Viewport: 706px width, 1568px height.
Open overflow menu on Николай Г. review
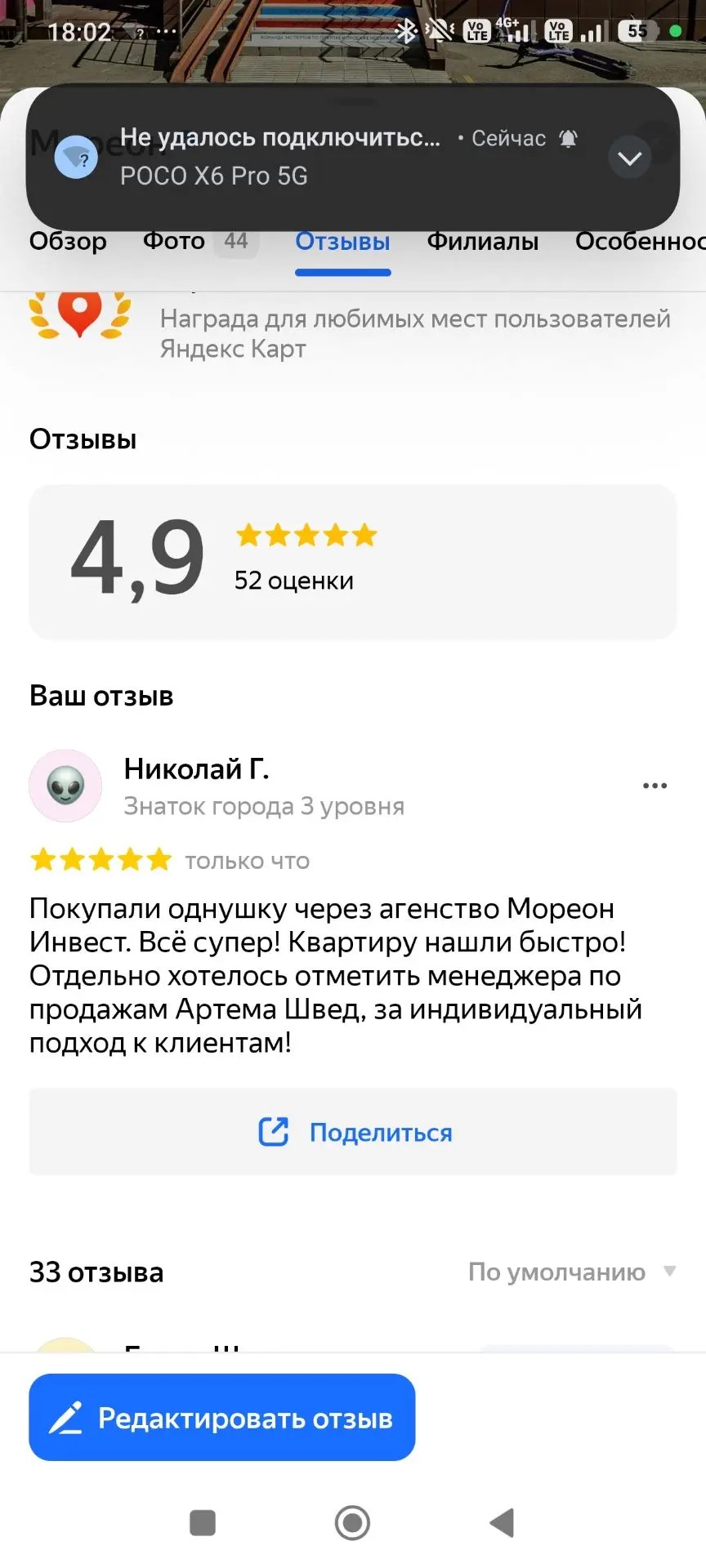click(x=655, y=786)
